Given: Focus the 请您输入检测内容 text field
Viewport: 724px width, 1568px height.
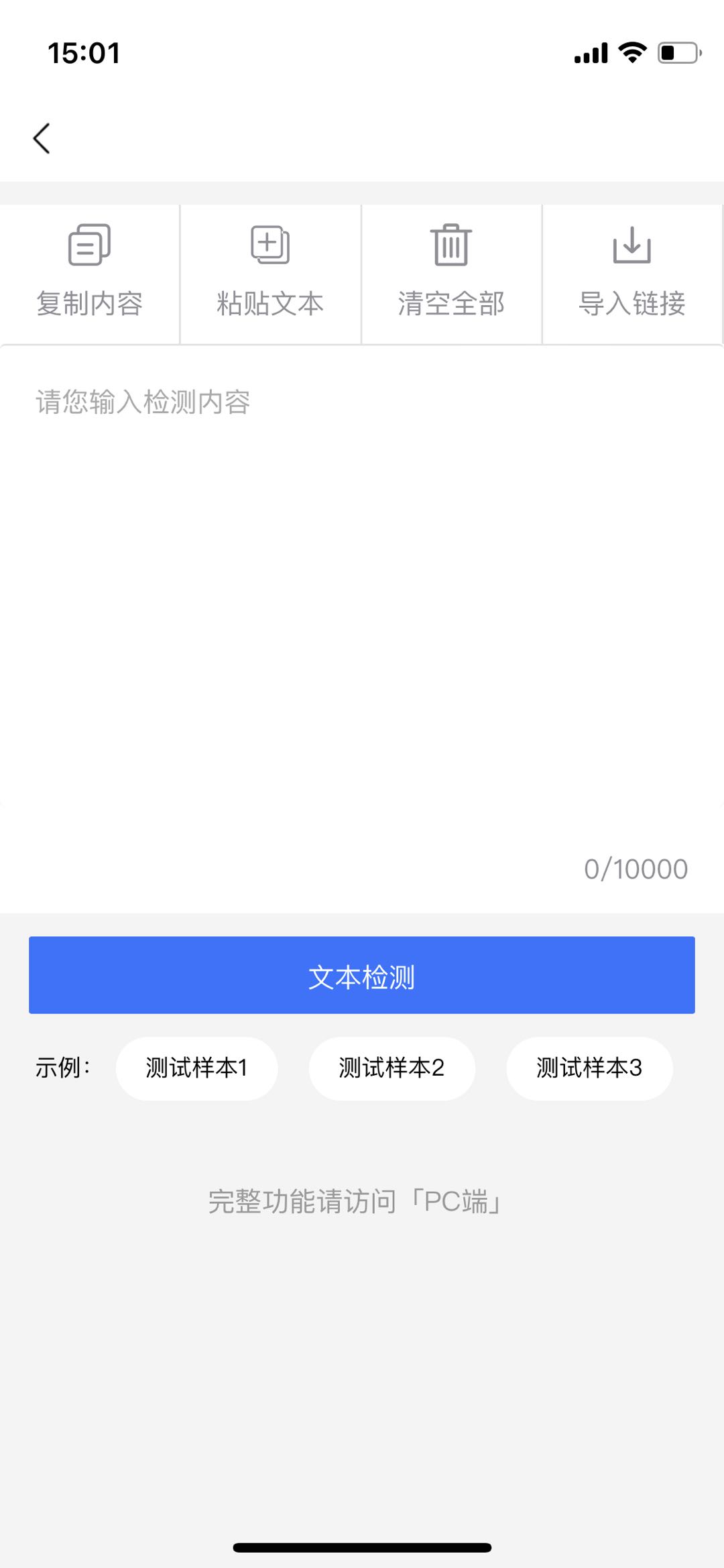Looking at the screenshot, I should pyautogui.click(x=362, y=577).
